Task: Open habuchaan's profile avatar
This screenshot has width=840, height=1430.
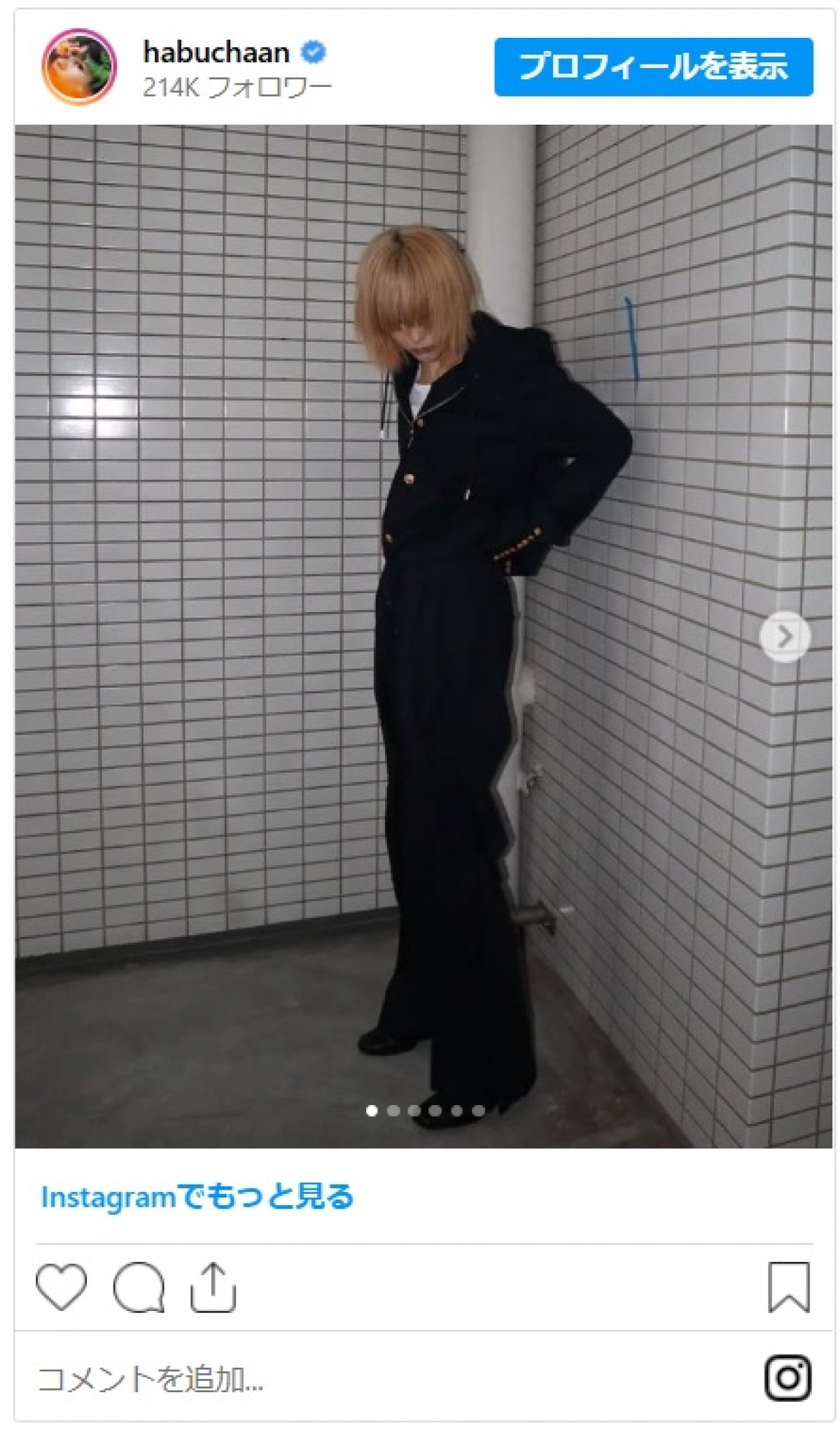Action: click(x=79, y=67)
